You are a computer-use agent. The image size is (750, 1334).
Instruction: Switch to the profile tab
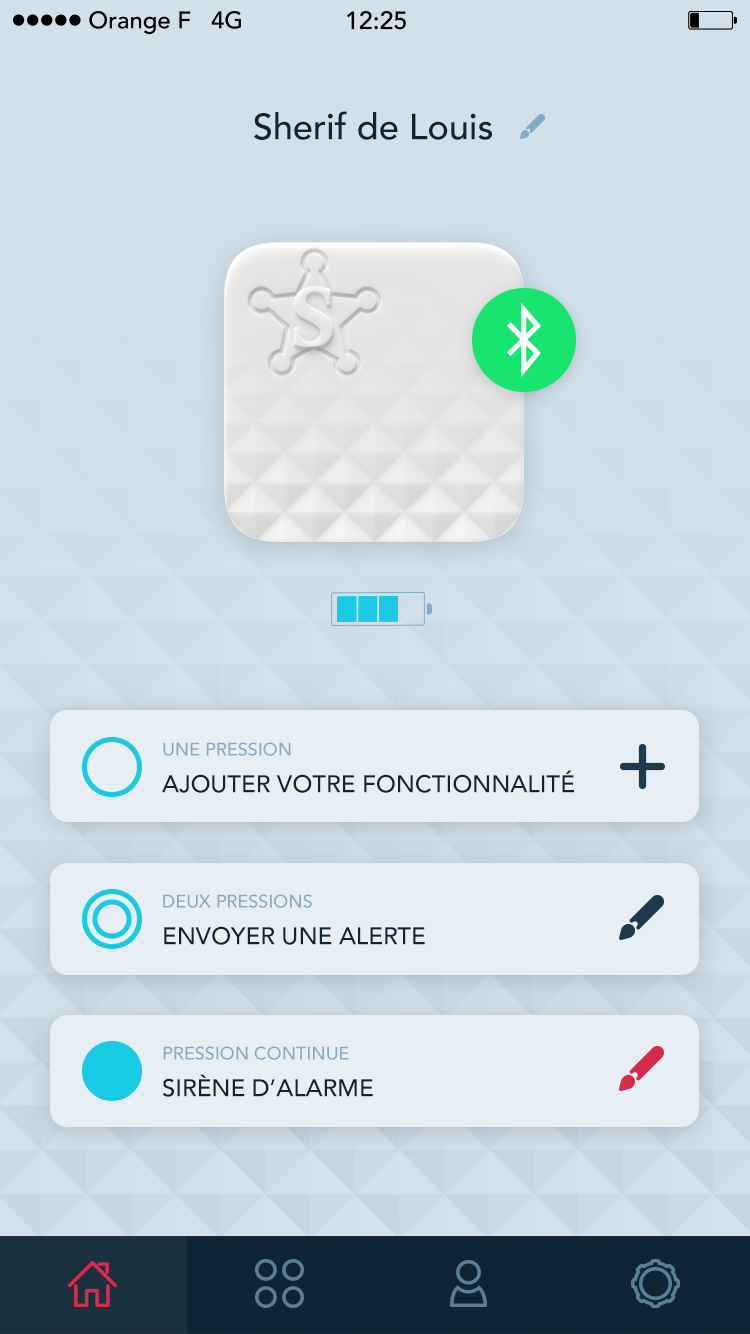coord(468,1284)
